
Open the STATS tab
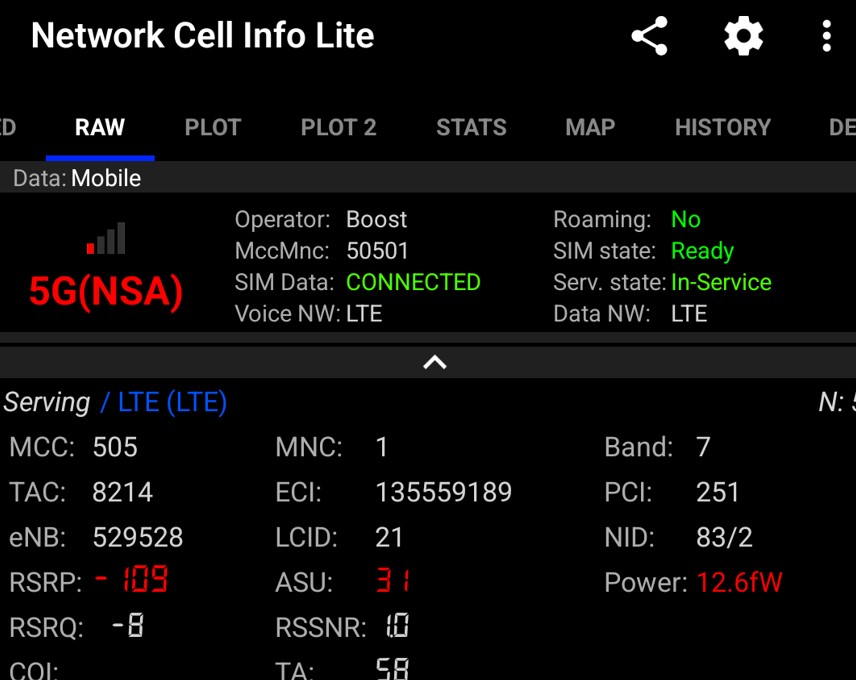coord(471,127)
